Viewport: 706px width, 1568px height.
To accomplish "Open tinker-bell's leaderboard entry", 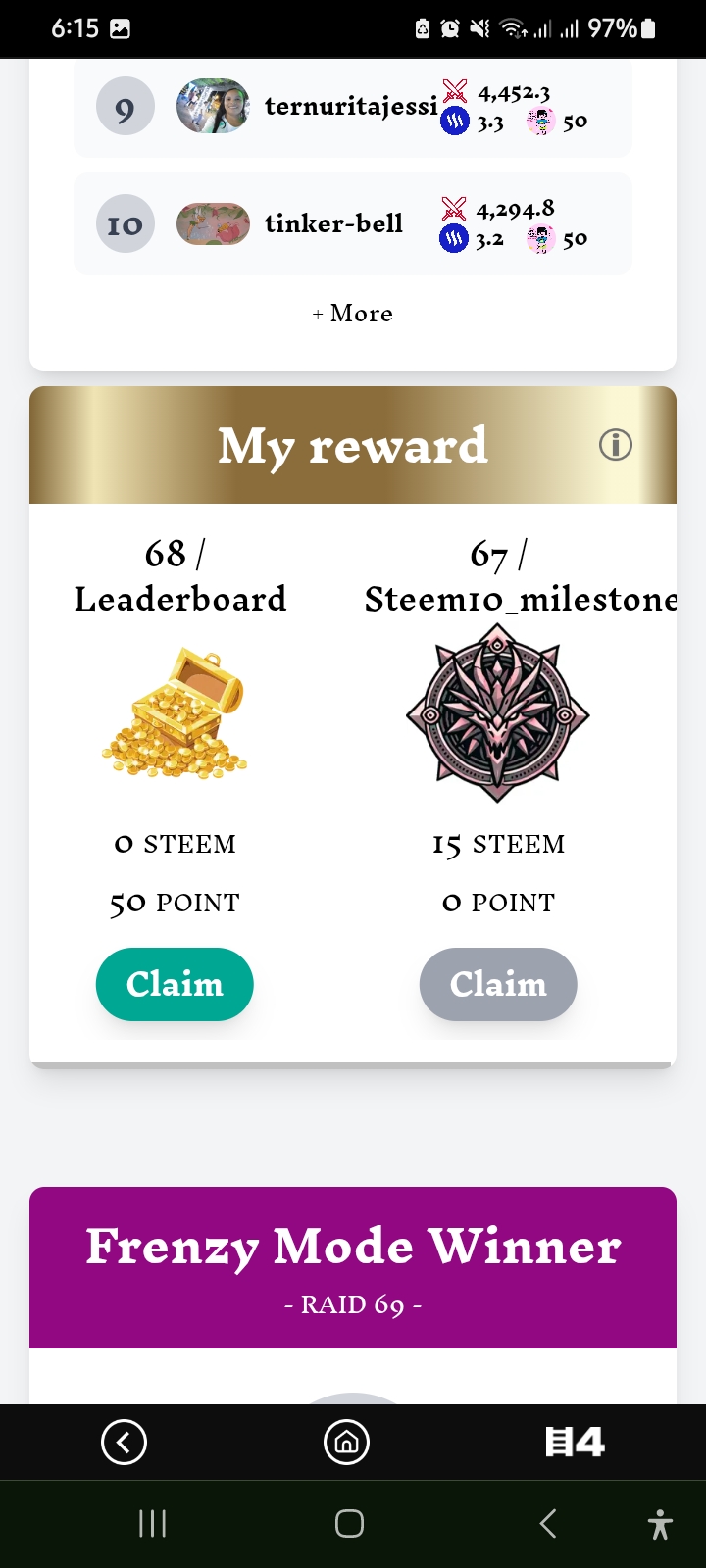I will tap(333, 224).
